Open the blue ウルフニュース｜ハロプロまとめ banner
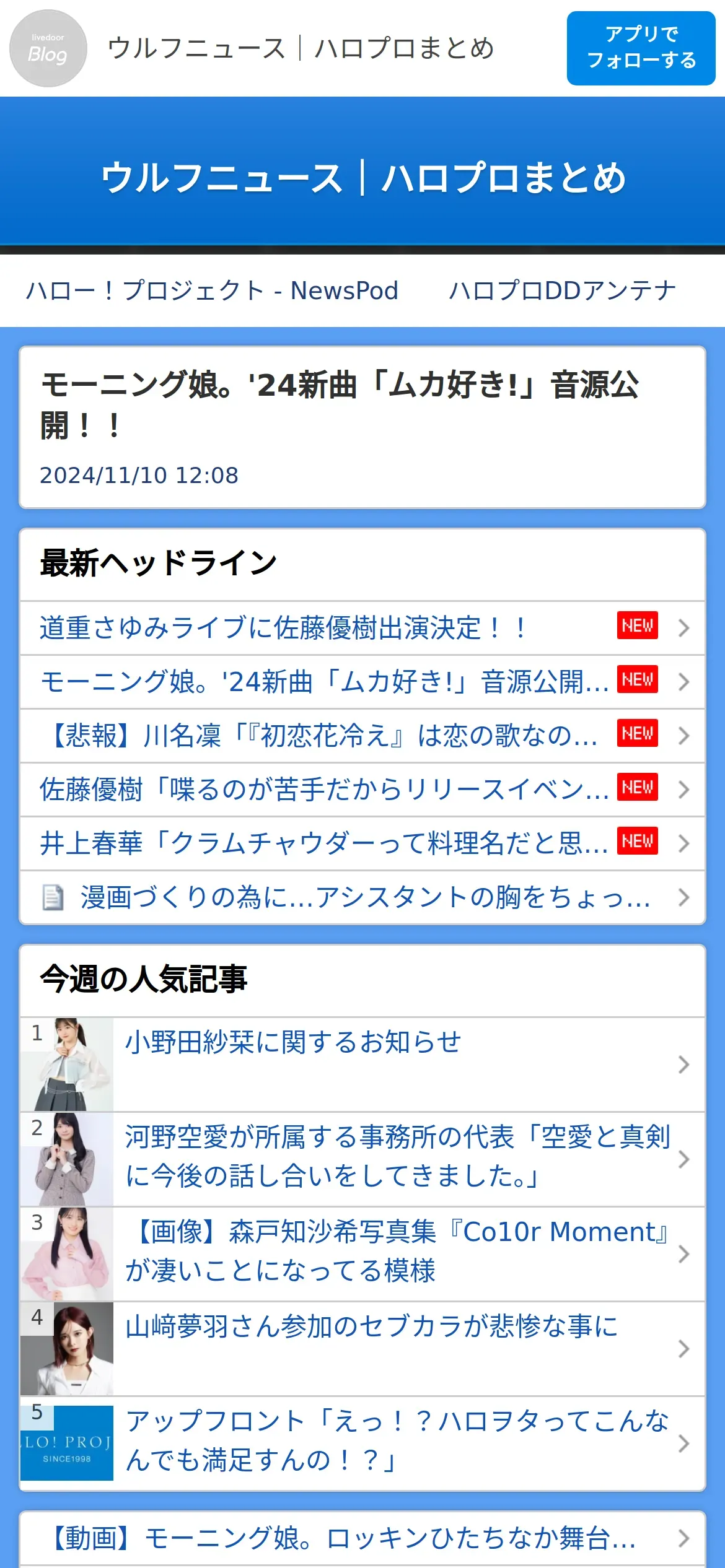The image size is (725, 1568). [x=362, y=178]
